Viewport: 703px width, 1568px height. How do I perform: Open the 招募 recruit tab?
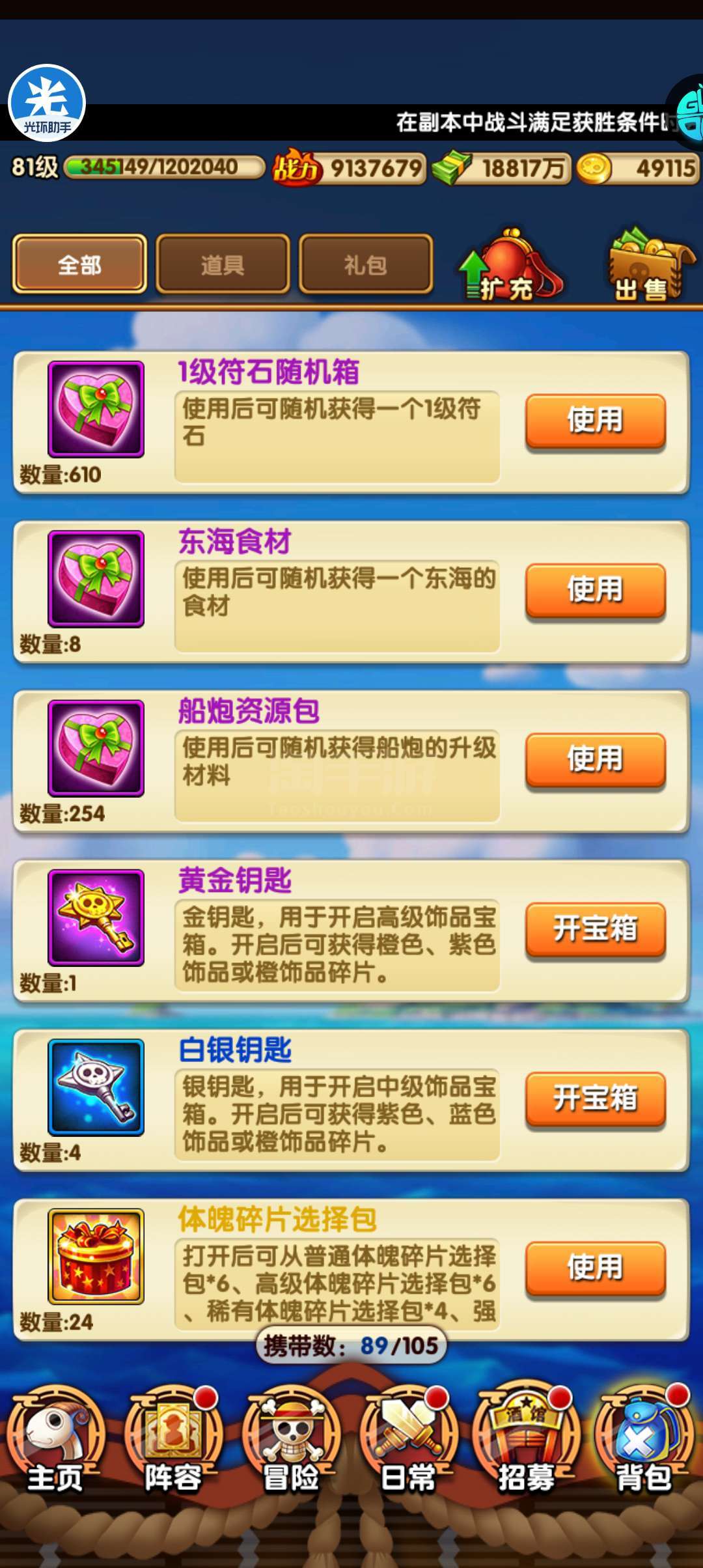[526, 1439]
